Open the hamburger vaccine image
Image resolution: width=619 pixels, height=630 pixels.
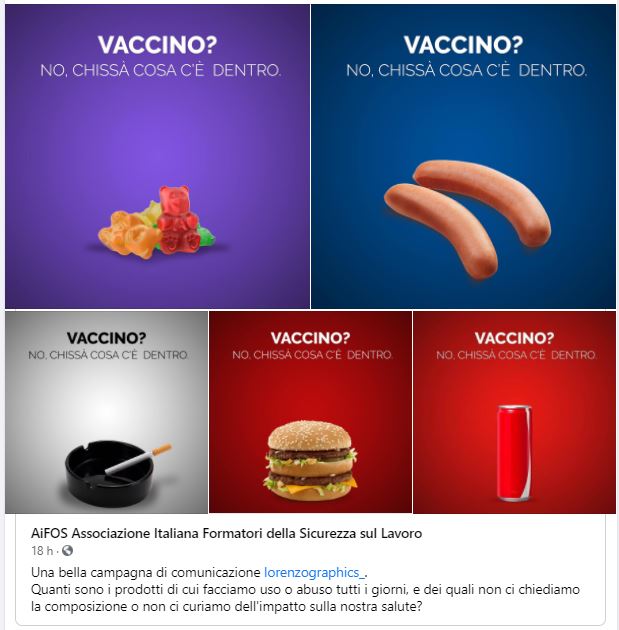(311, 412)
